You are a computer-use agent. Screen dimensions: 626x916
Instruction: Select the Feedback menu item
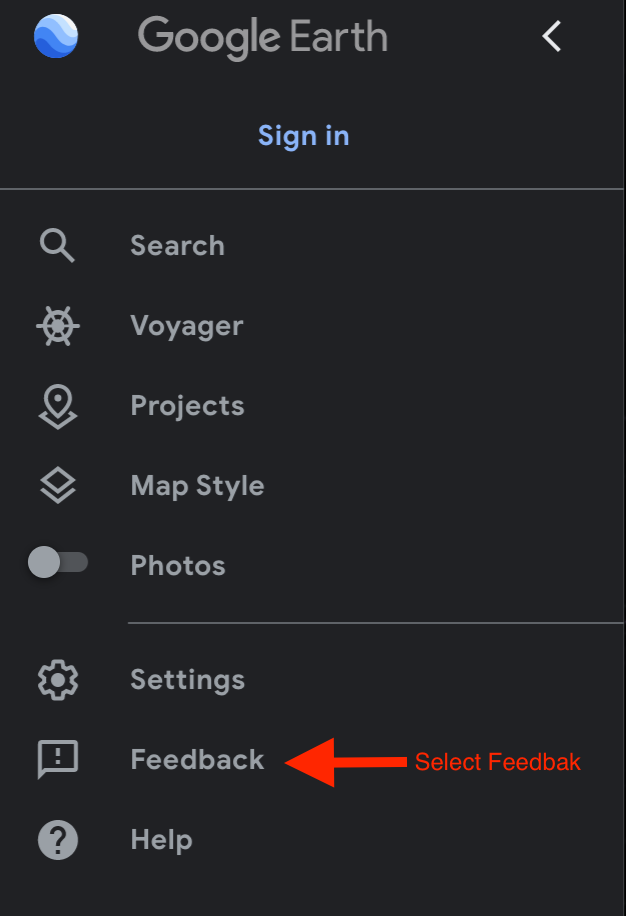(197, 760)
